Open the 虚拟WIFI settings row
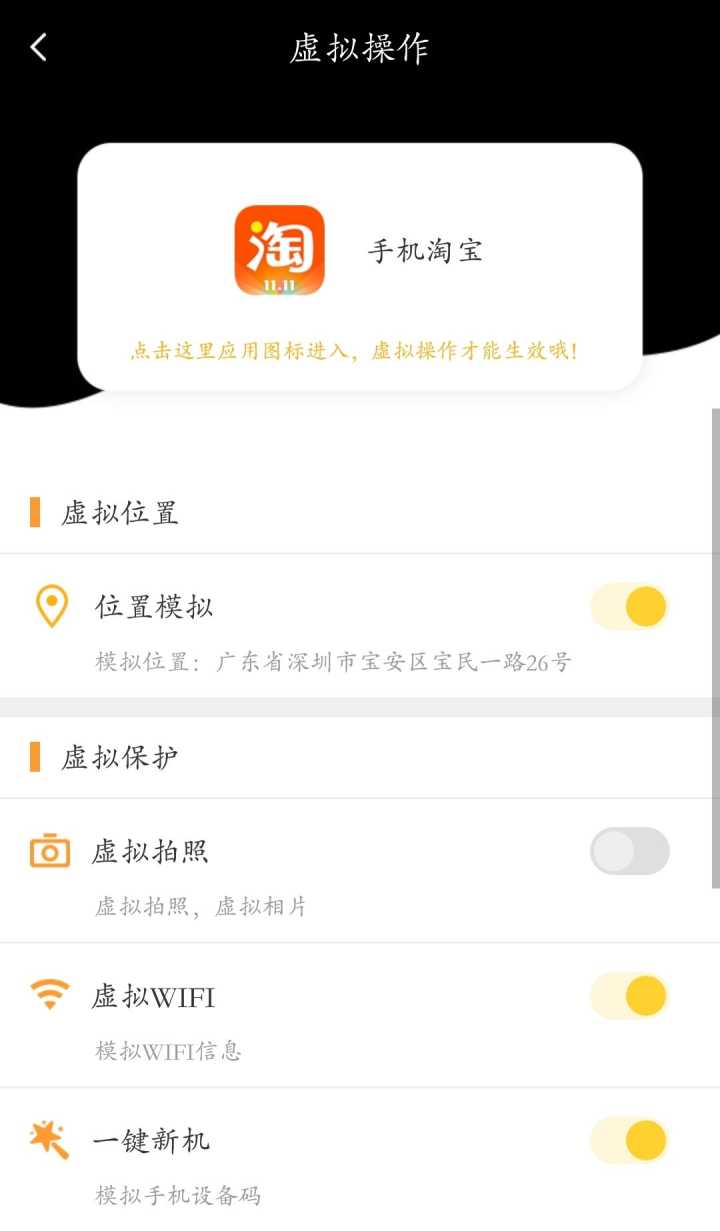This screenshot has width=720, height=1231. point(360,1015)
